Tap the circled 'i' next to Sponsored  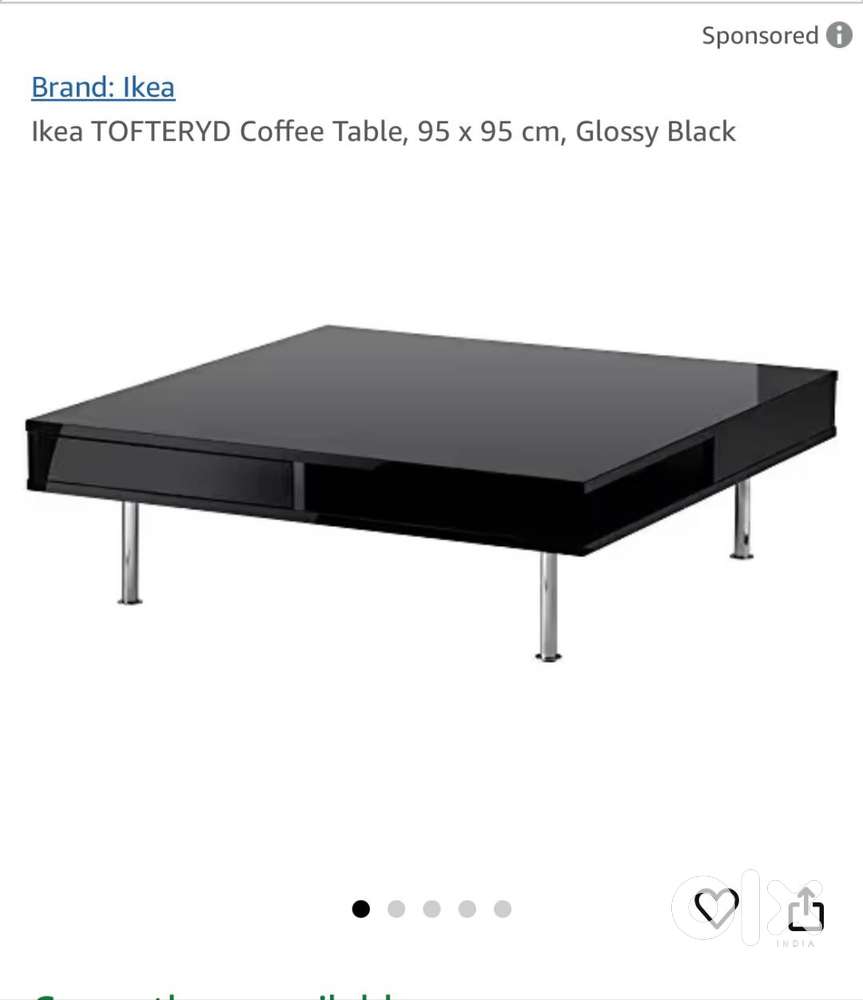[x=838, y=36]
